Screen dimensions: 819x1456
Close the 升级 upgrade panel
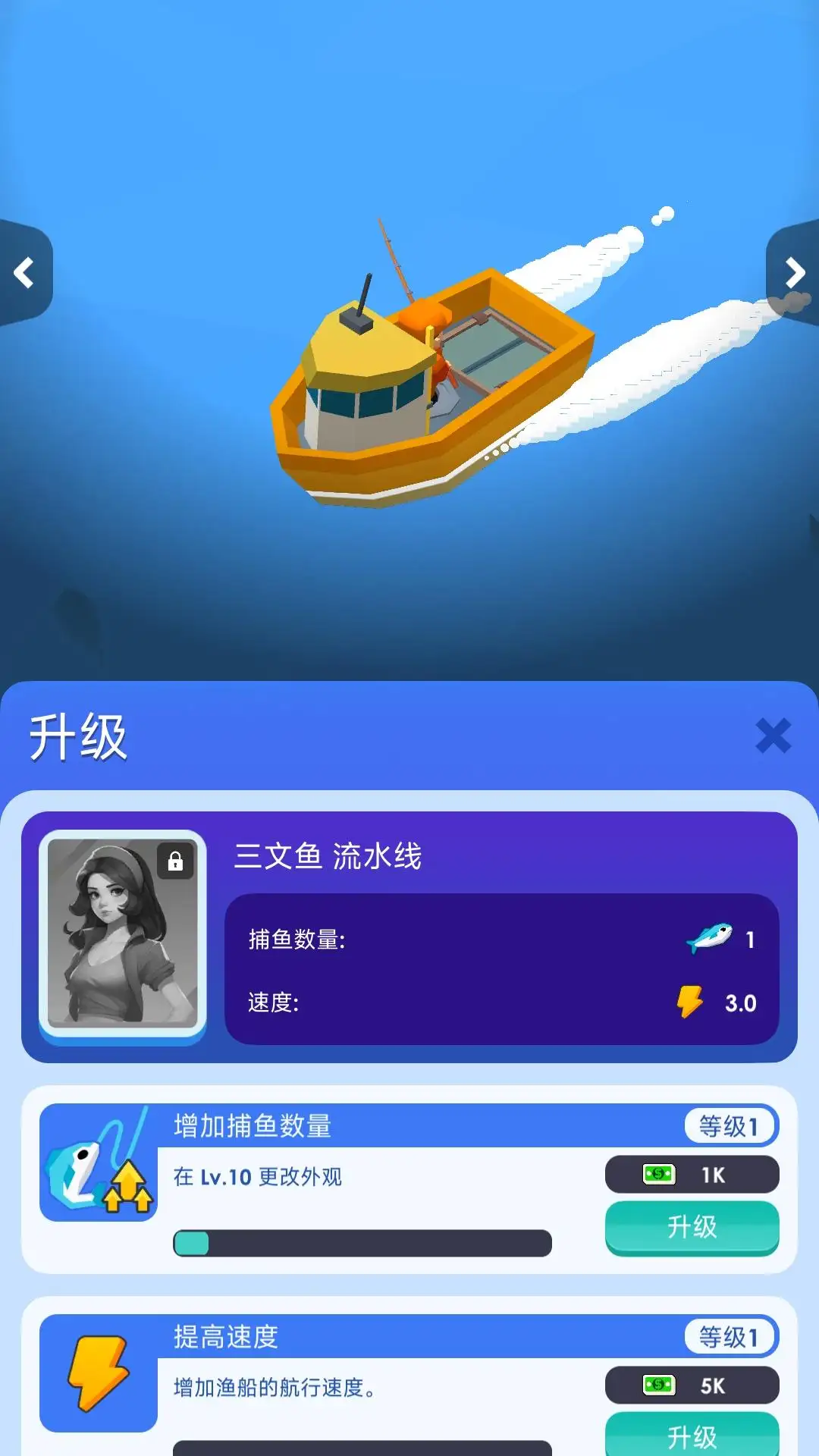pos(773,736)
